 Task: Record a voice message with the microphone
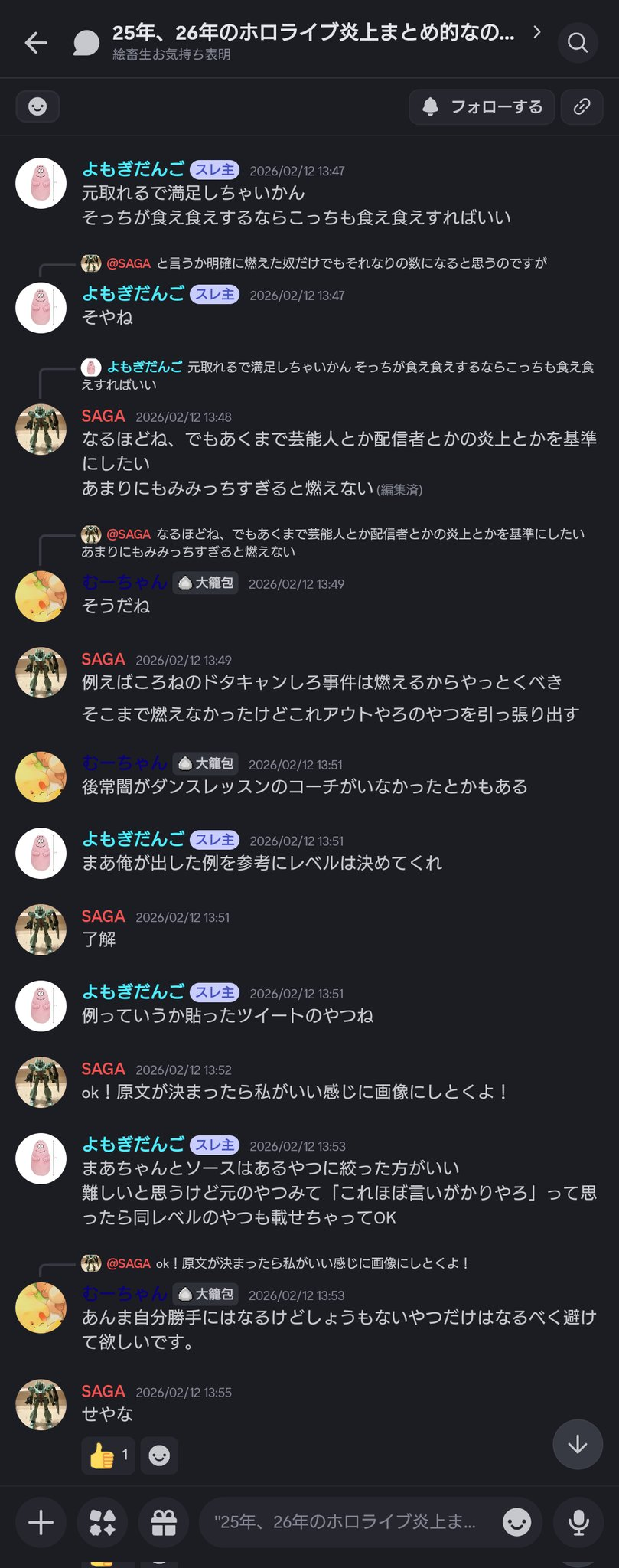[579, 1523]
